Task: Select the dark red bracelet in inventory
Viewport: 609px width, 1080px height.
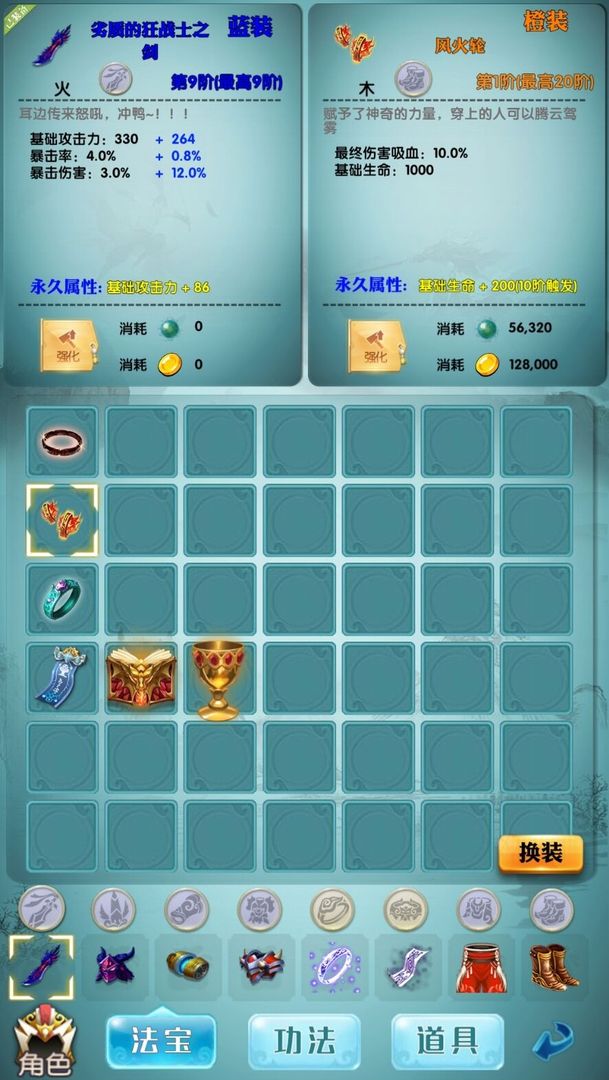Action: coord(62,441)
